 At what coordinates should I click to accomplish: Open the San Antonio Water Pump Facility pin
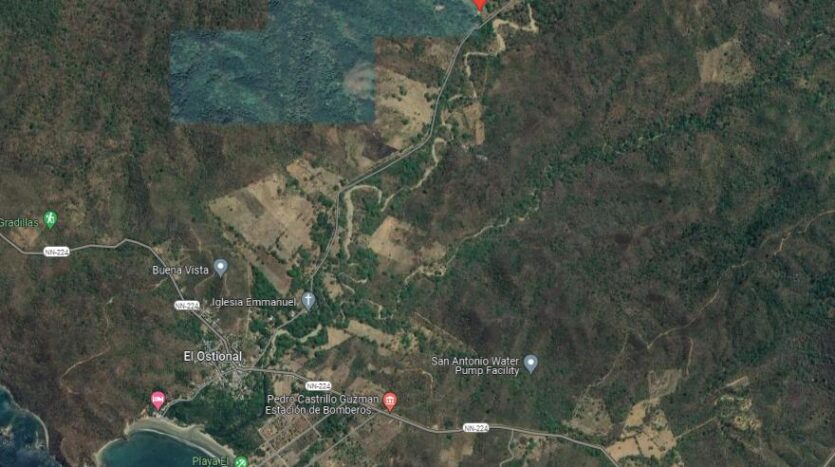point(531,363)
